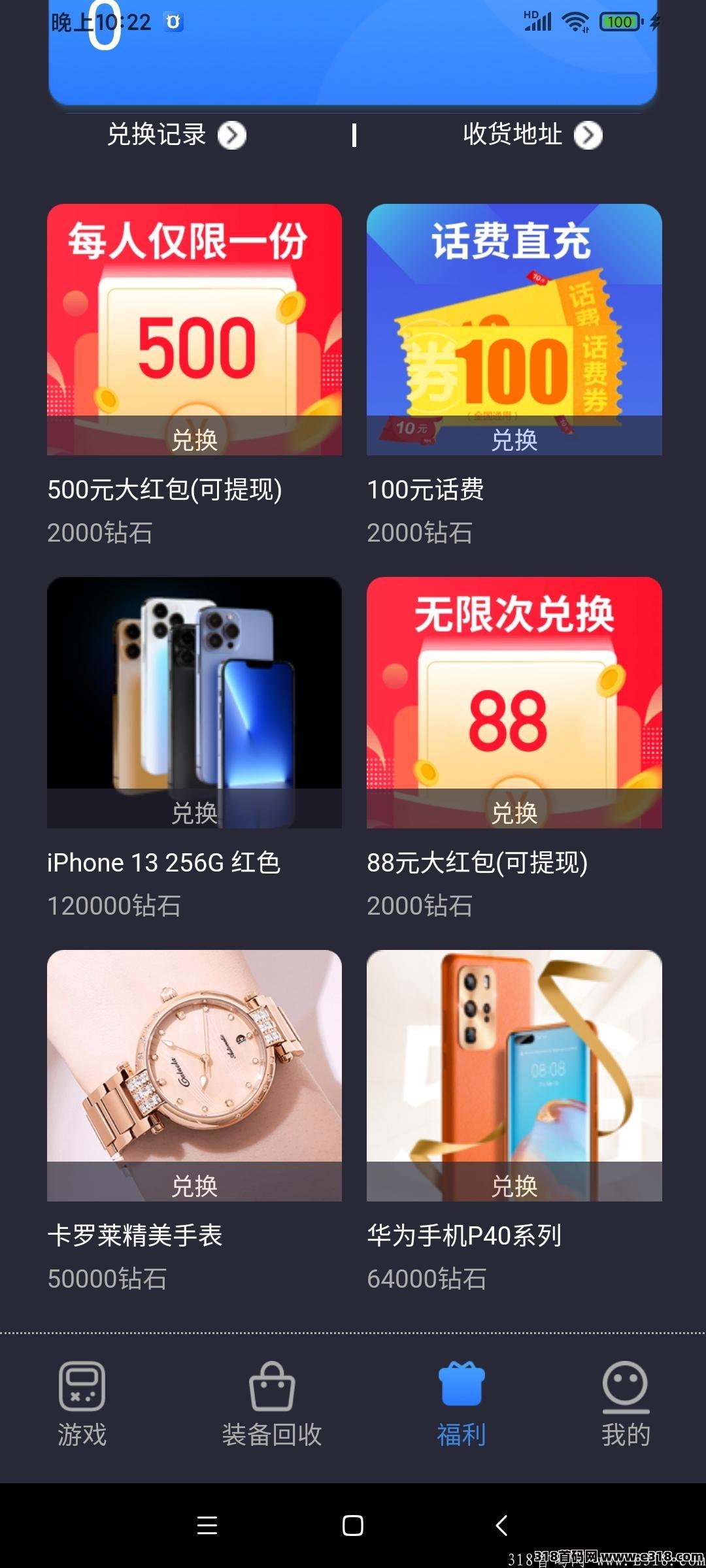Tap the rotation lock icon beside the clock

point(173,22)
